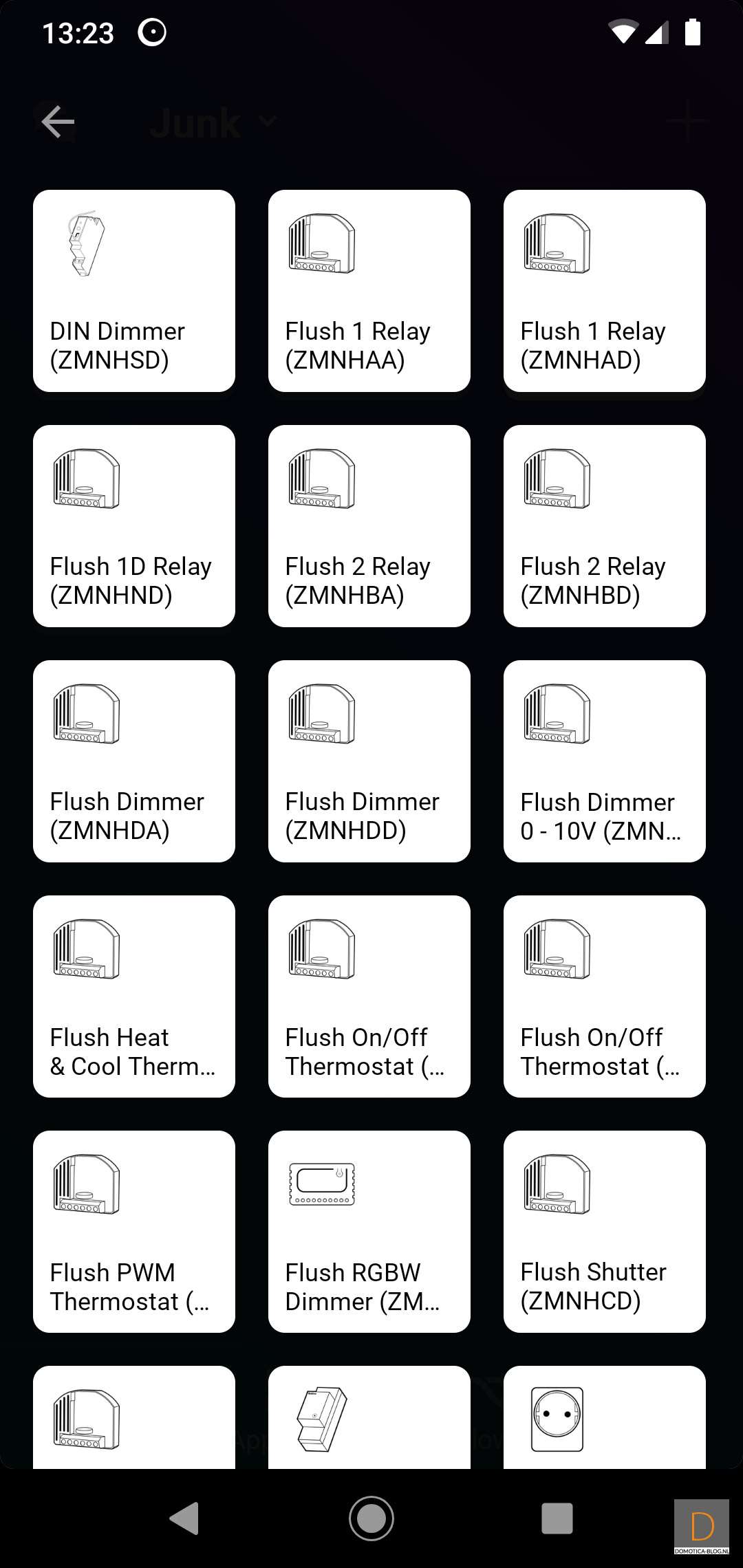Choose Flush Dimmer (ZMNHDD)
Image resolution: width=743 pixels, height=1568 pixels.
click(369, 761)
